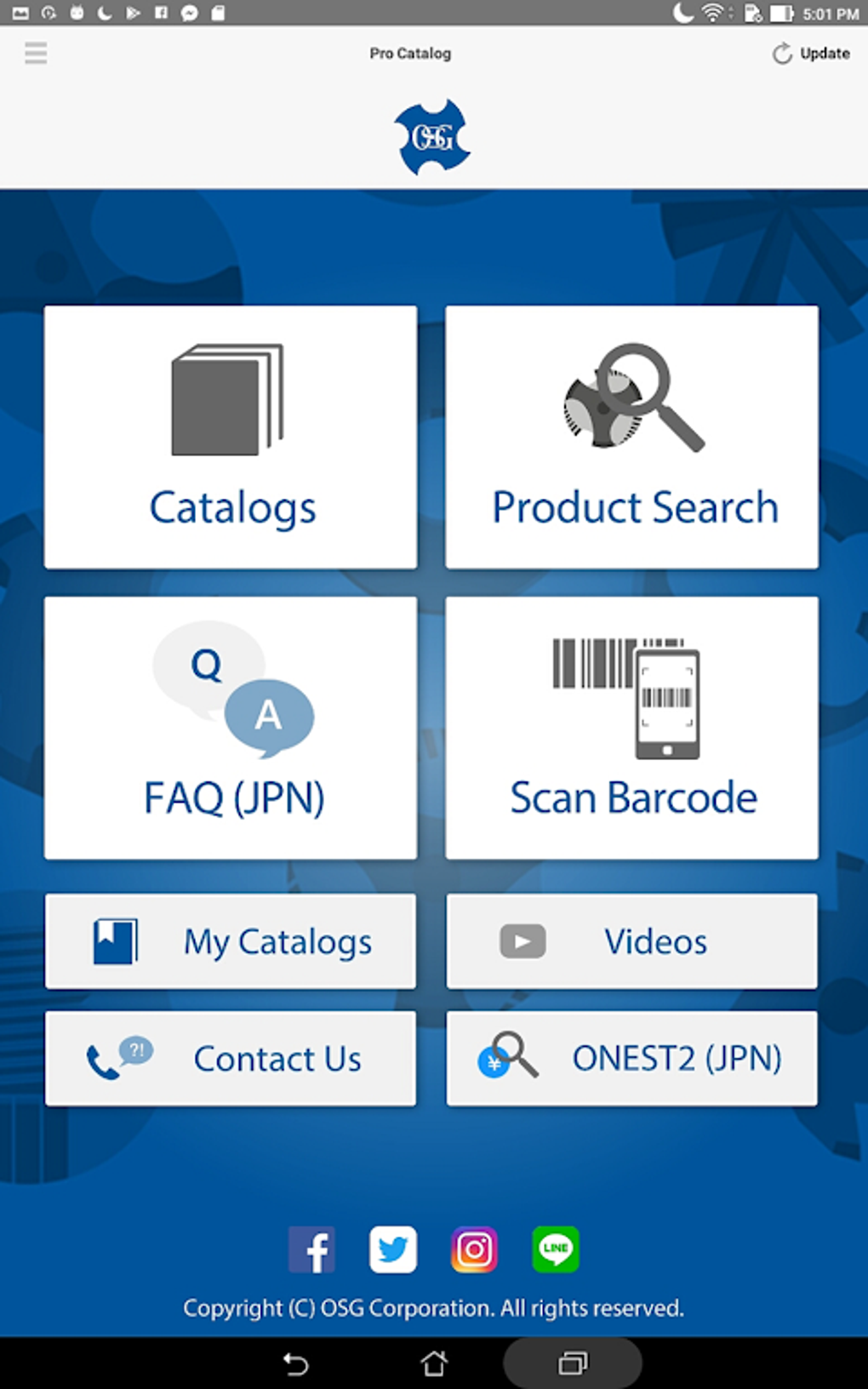This screenshot has height=1389, width=868.
Task: Open the FAQ (JPN) tile
Action: coord(231,728)
